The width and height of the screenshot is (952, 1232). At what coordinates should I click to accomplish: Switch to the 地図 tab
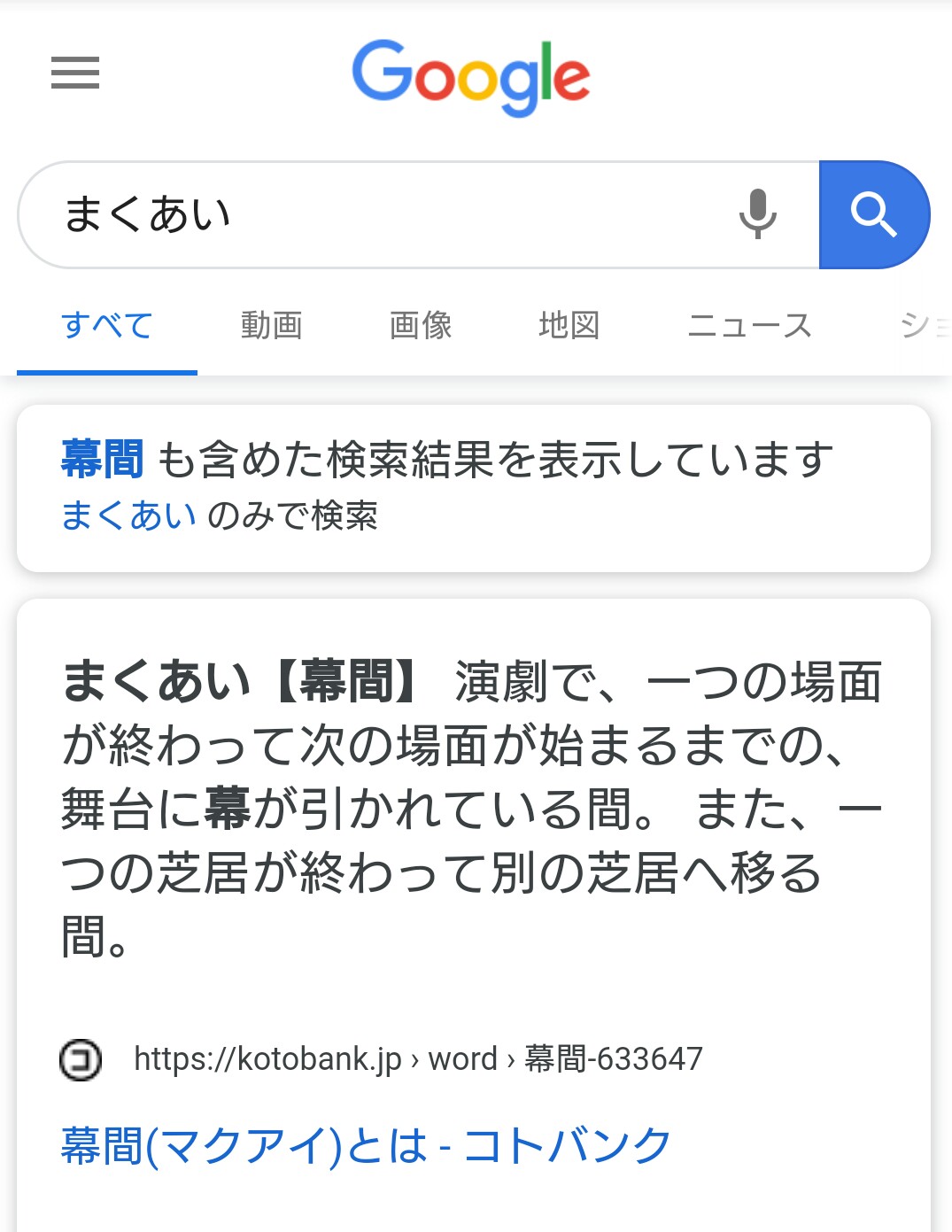(x=569, y=326)
